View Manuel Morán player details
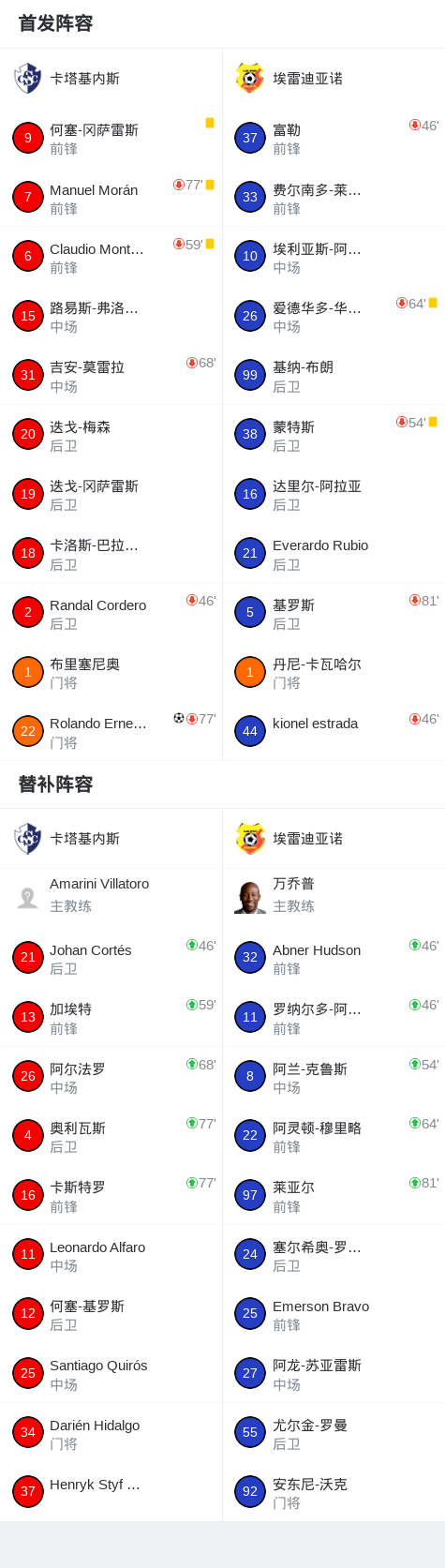This screenshot has height=1568, width=445. [x=111, y=198]
